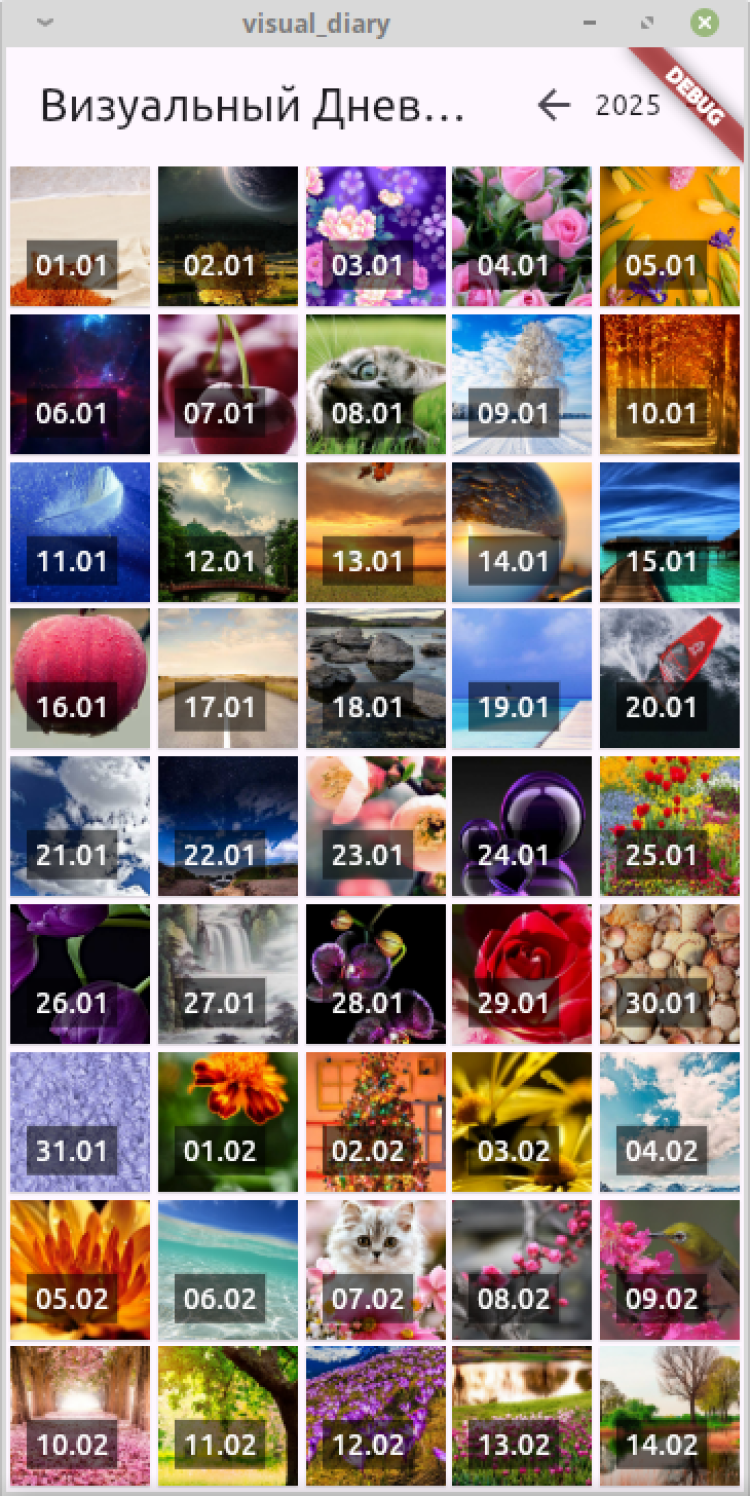Open the 14.02 trees by lake entry
Screen dimensions: 750x1496
point(670,1416)
